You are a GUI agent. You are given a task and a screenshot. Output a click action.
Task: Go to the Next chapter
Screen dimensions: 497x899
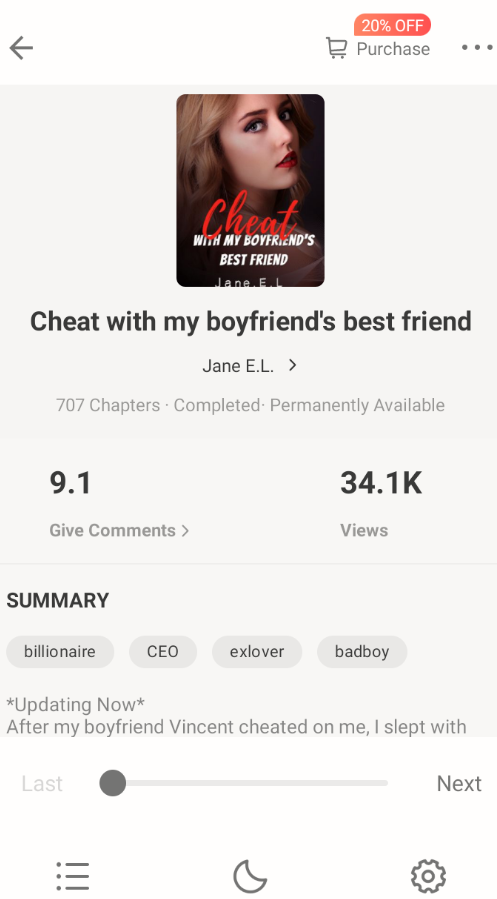tap(459, 783)
